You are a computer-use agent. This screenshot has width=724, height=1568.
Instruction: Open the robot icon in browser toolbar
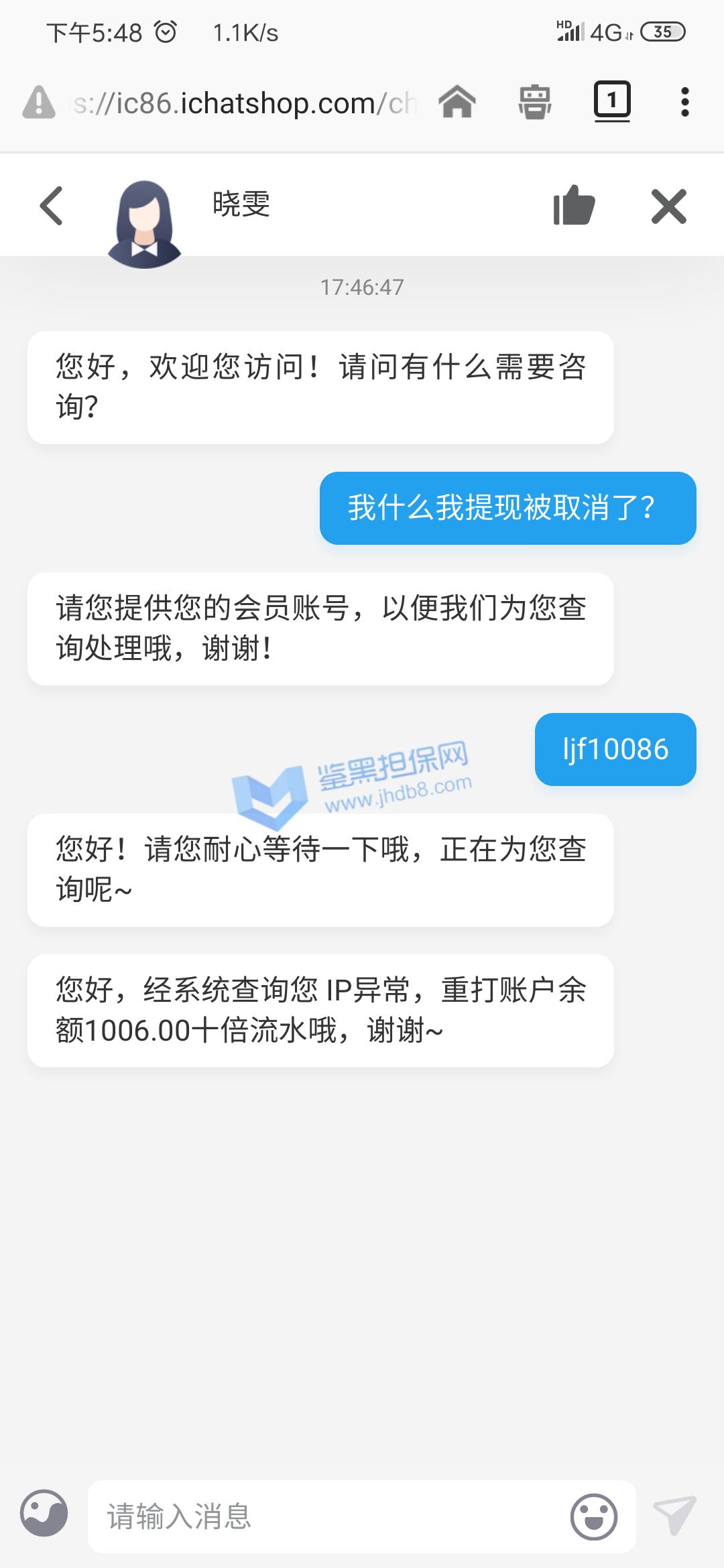pyautogui.click(x=535, y=102)
